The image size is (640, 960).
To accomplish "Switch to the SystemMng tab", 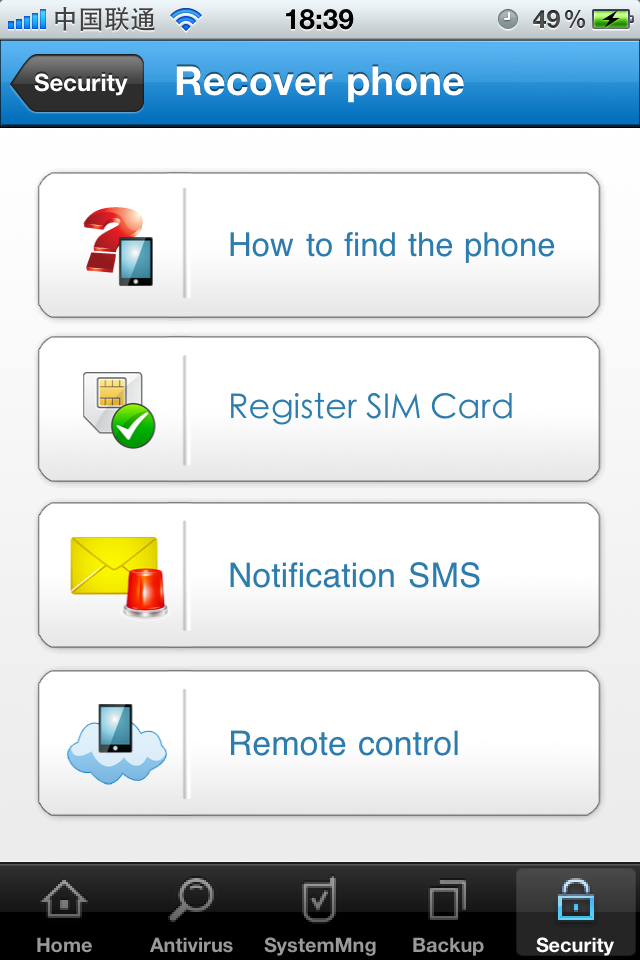I will click(320, 915).
